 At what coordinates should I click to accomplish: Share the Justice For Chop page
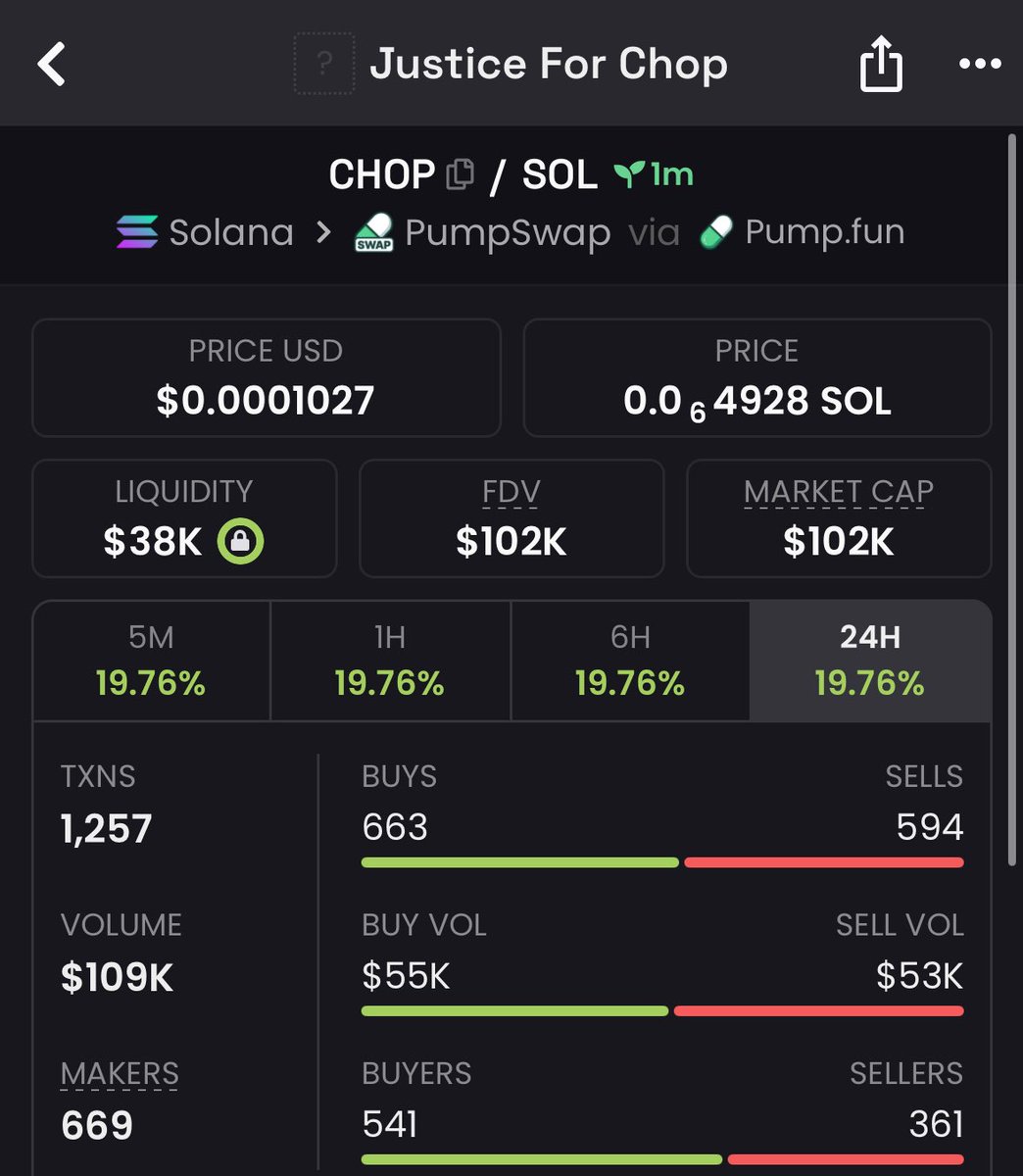880,65
